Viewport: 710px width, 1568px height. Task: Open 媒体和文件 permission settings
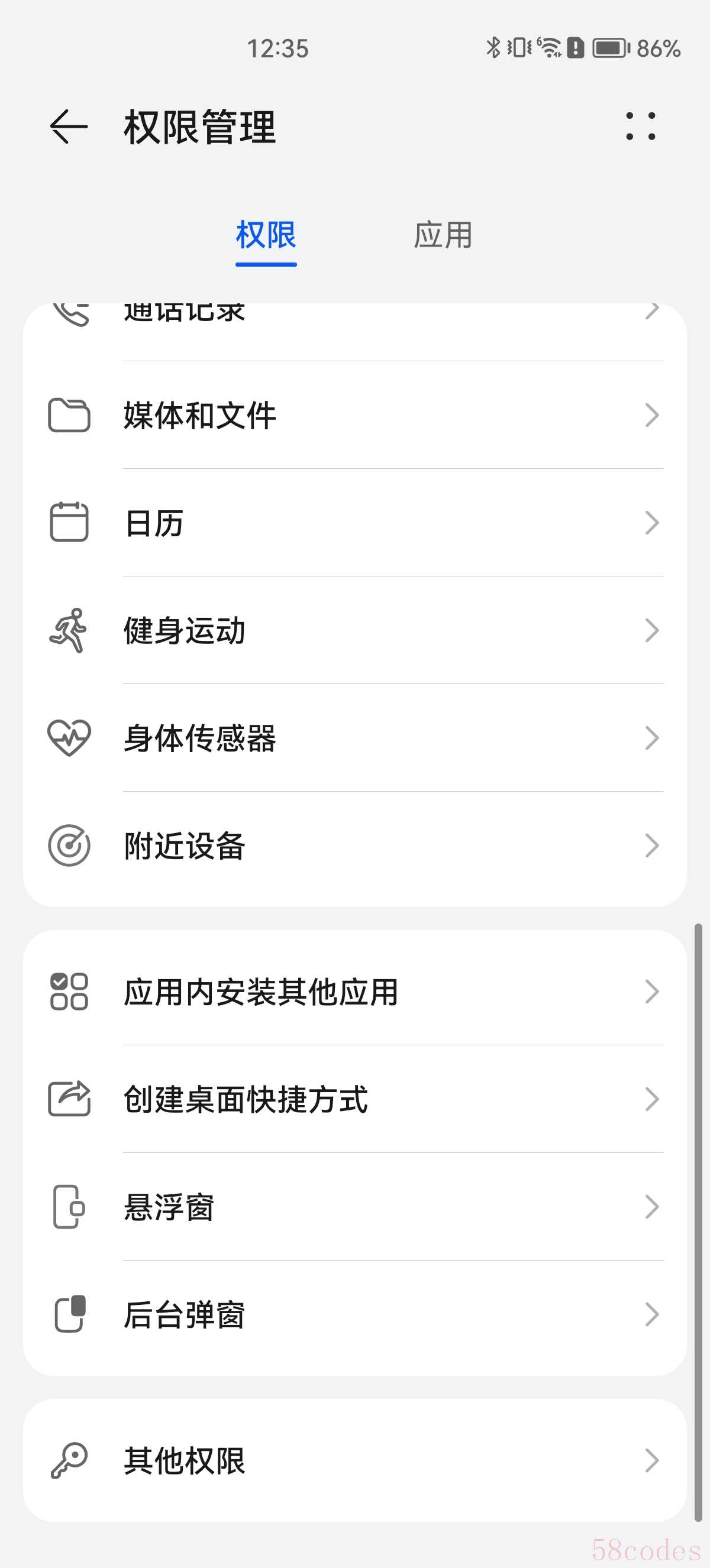pos(355,416)
